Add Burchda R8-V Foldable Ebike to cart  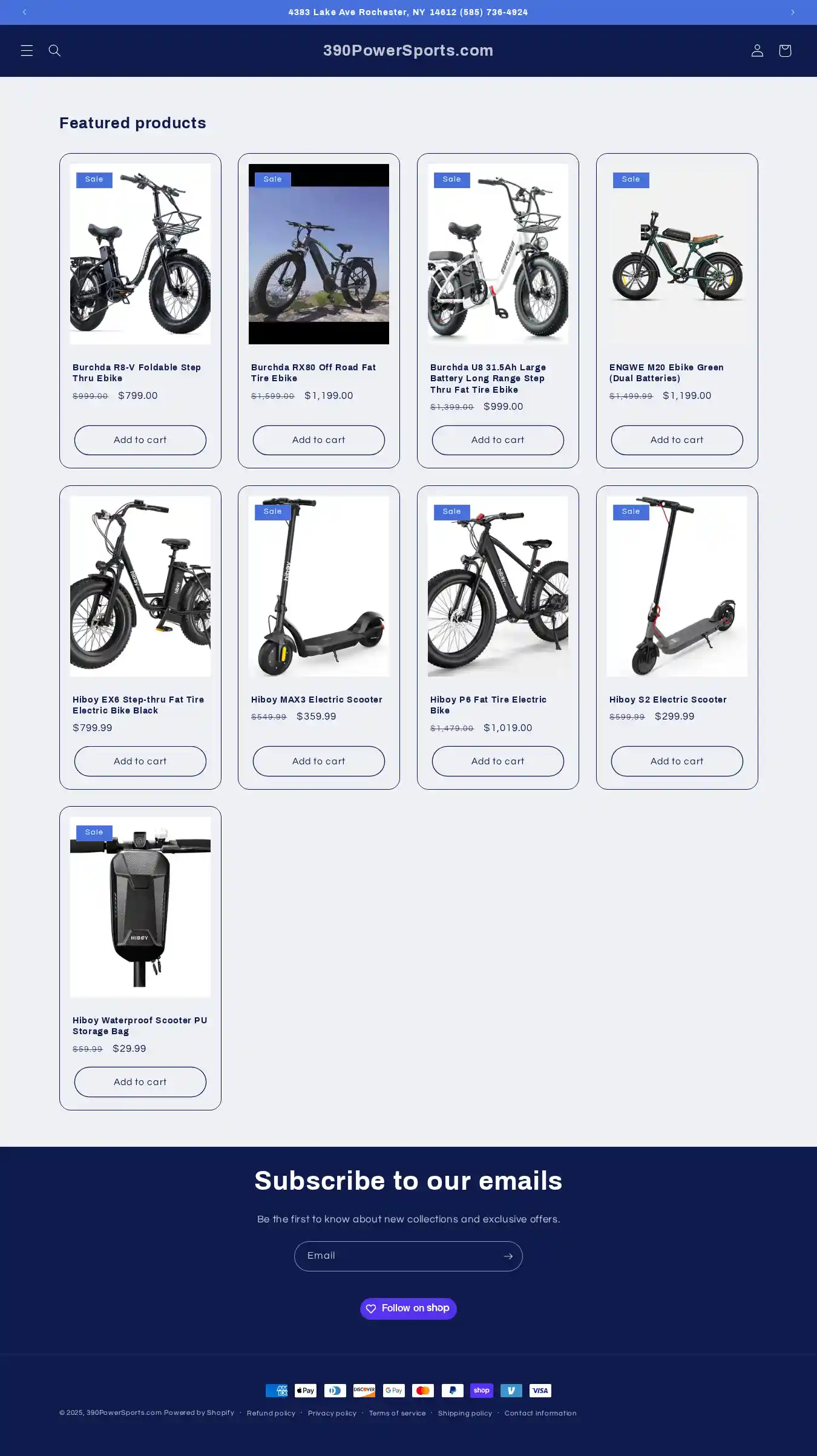pos(140,440)
